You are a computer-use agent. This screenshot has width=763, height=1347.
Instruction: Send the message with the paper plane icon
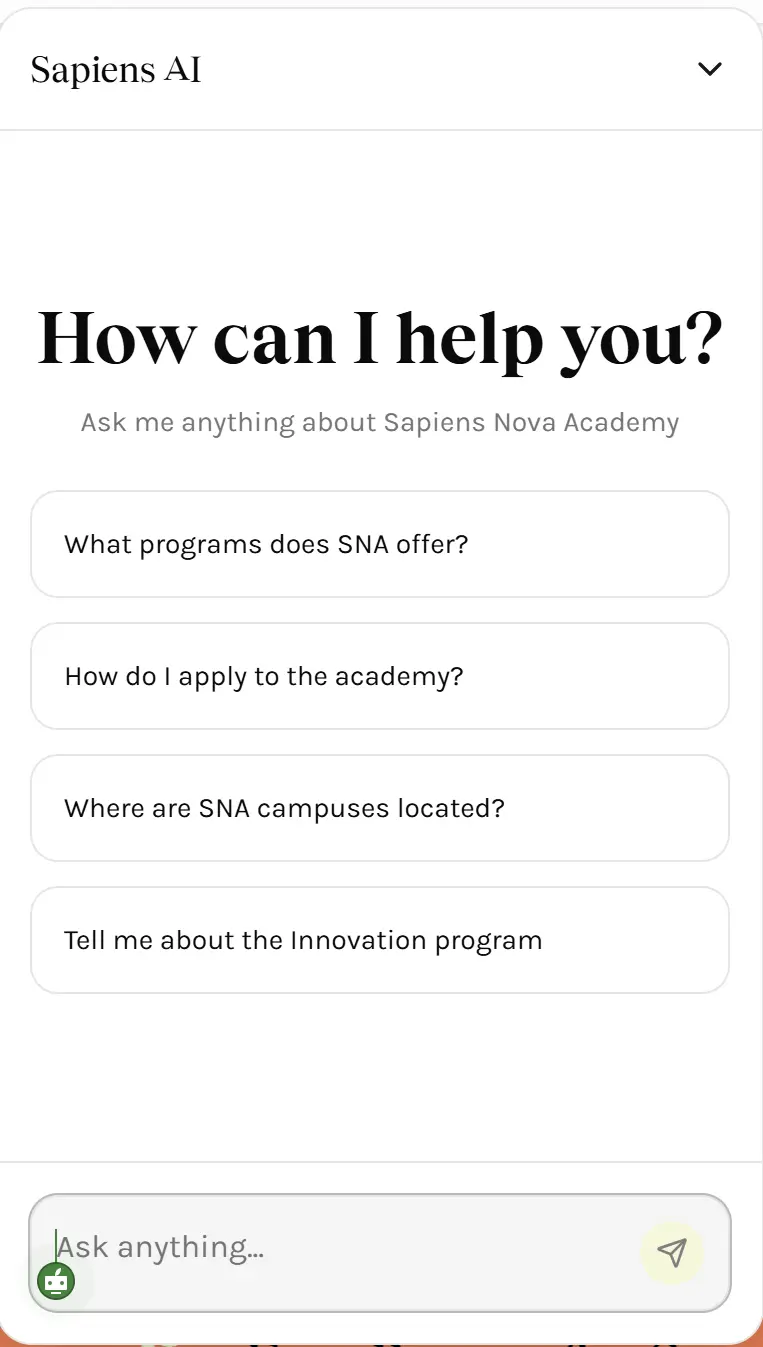pos(672,1252)
